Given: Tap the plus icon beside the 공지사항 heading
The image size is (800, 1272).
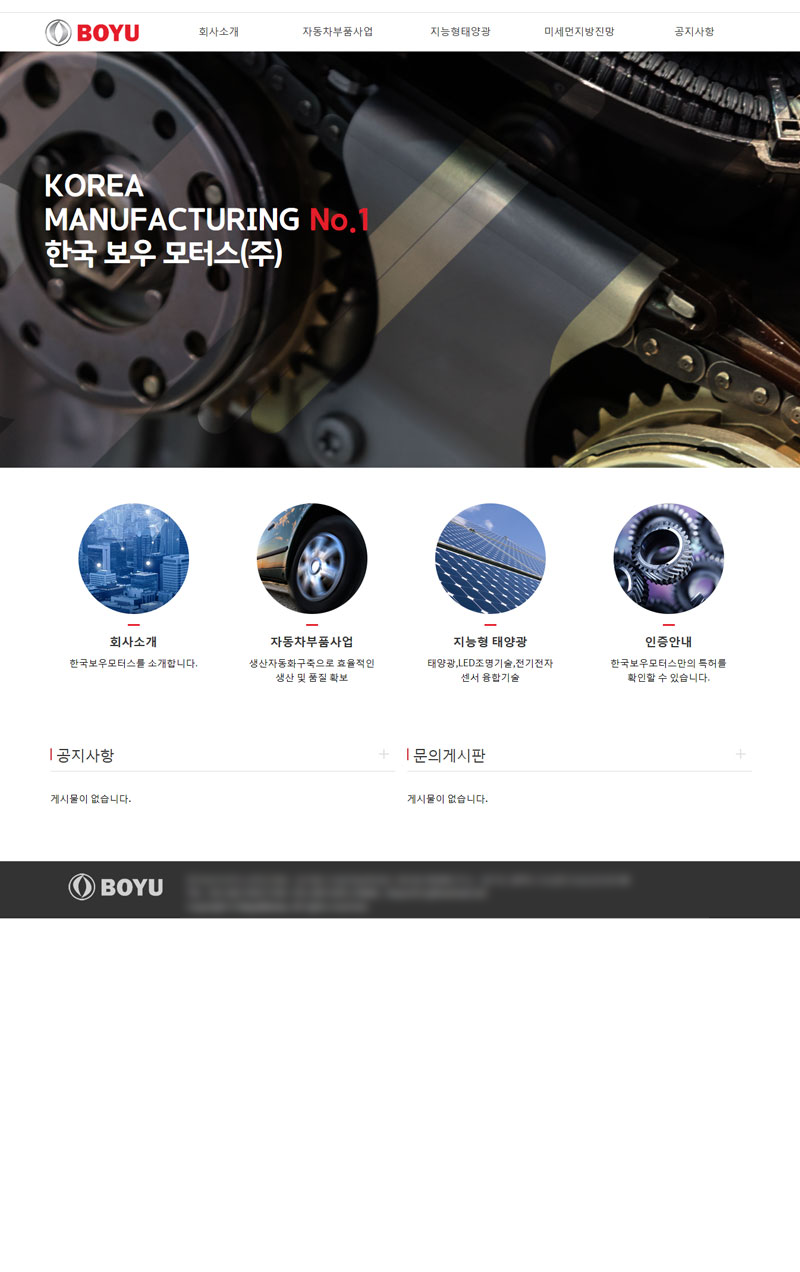Looking at the screenshot, I should [383, 754].
